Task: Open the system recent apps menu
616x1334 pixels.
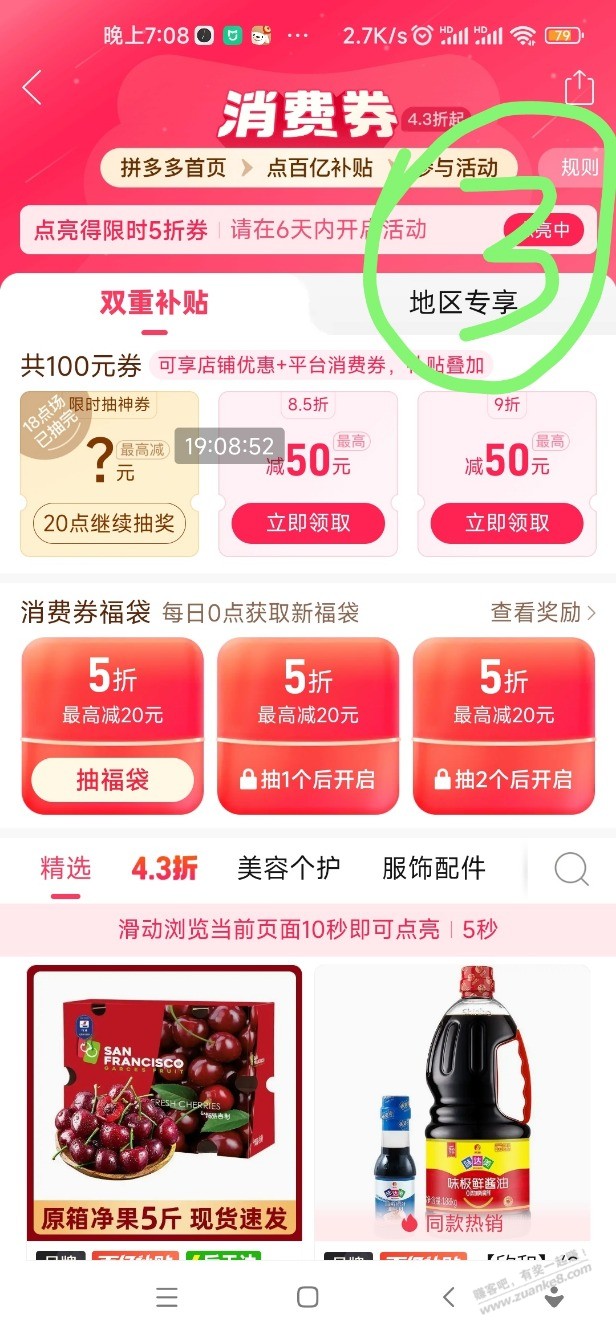Action: [167, 1297]
